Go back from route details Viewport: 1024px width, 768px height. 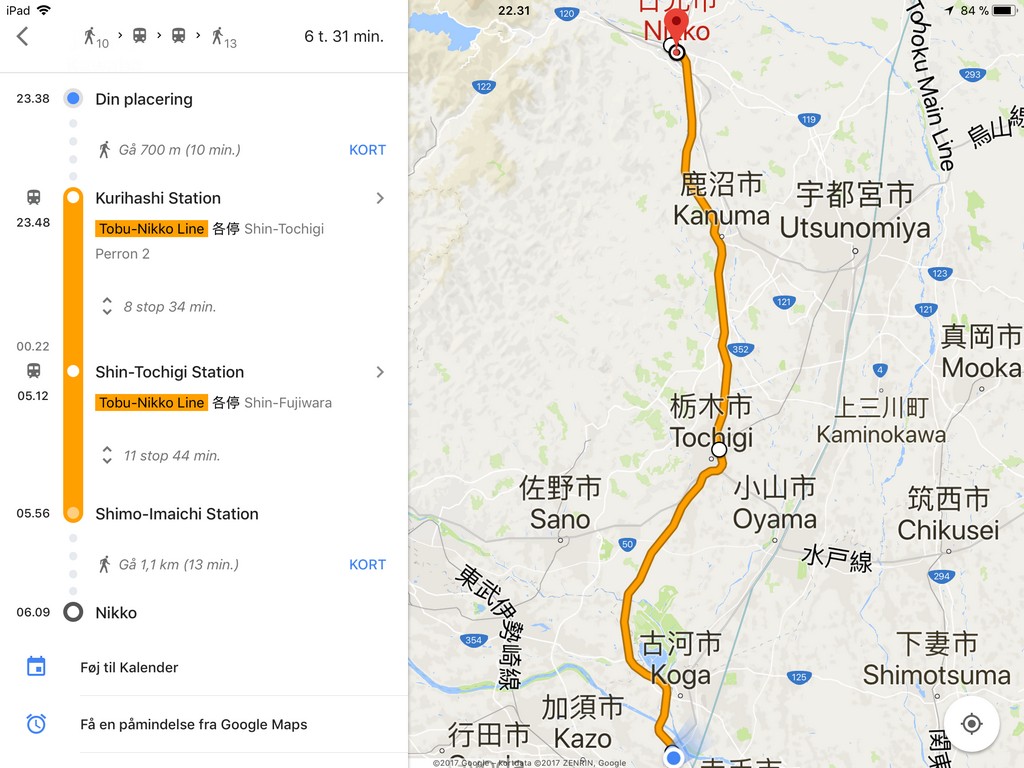[x=23, y=36]
